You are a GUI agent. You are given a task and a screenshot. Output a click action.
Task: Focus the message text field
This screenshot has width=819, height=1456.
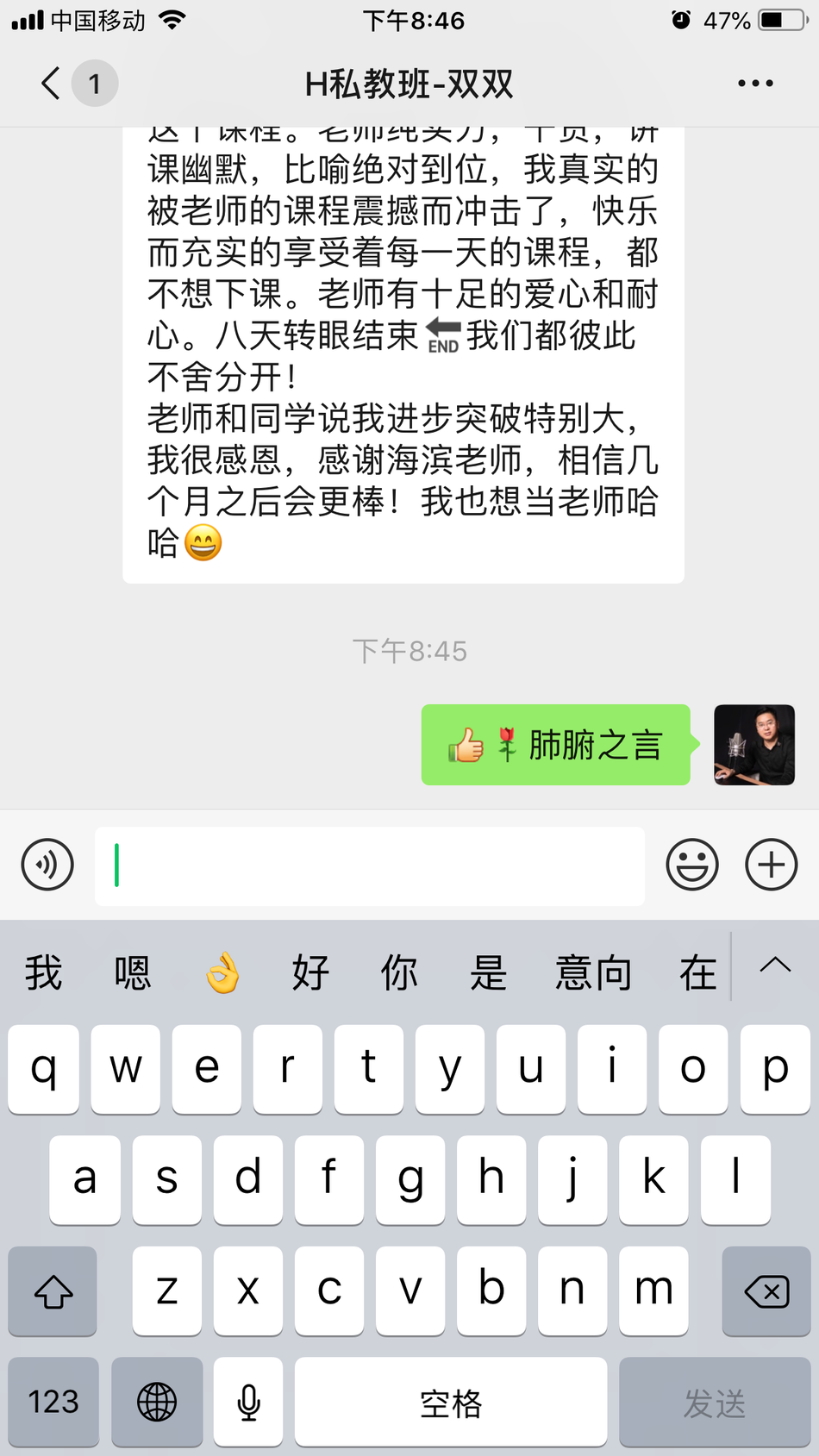tap(371, 865)
